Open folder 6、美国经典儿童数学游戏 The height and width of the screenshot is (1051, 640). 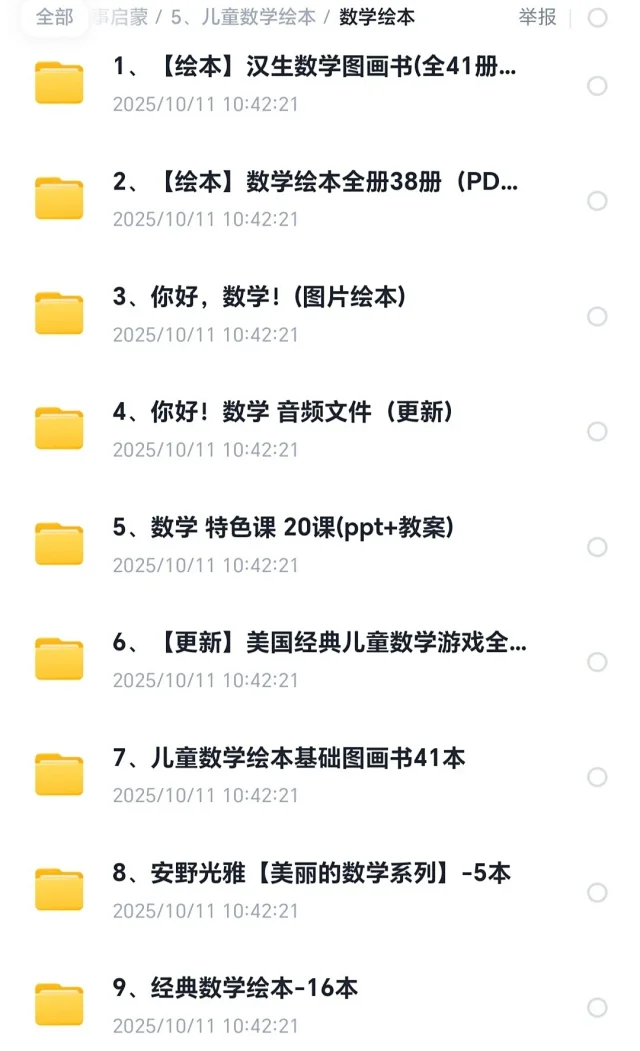318,643
